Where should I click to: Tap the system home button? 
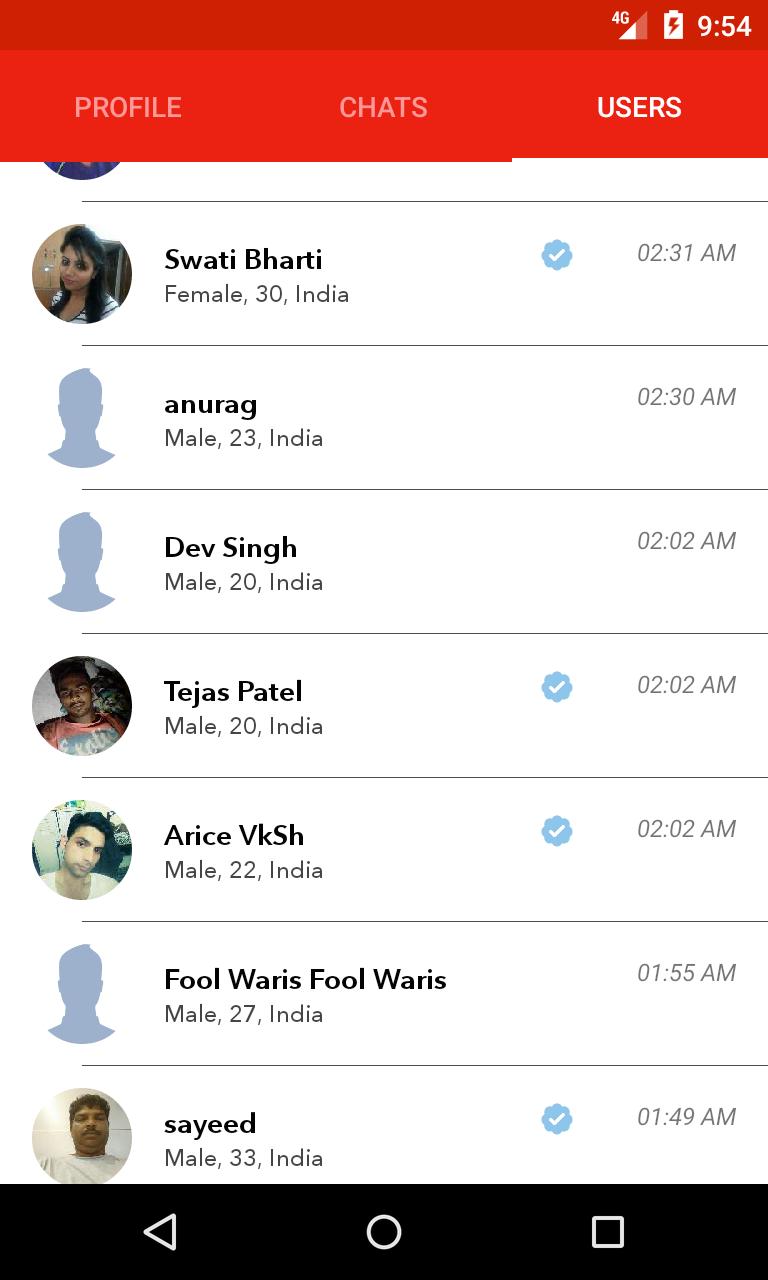pos(384,1232)
